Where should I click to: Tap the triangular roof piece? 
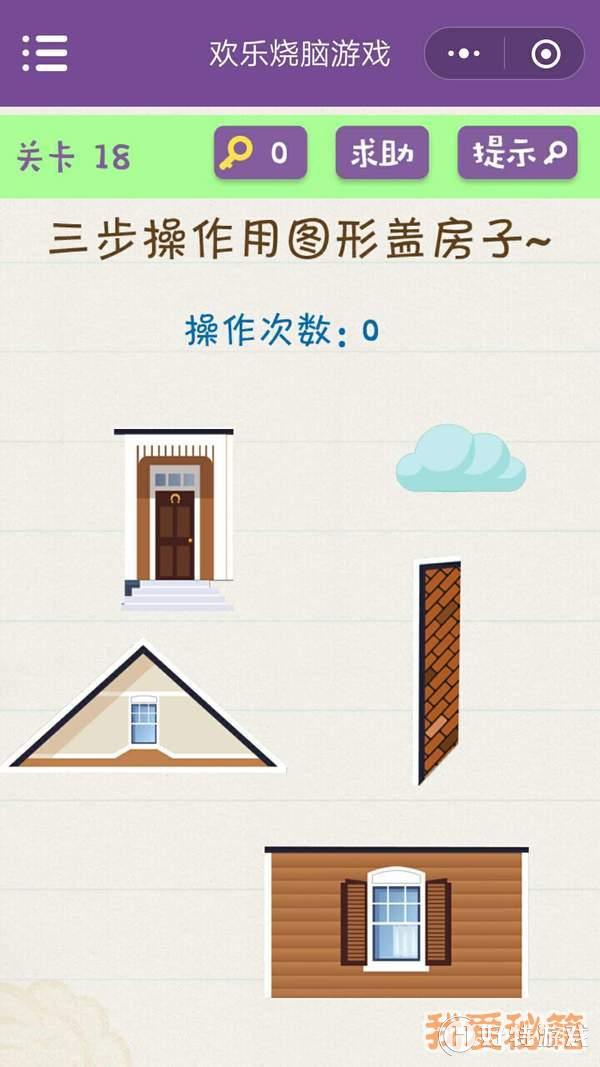[x=142, y=707]
